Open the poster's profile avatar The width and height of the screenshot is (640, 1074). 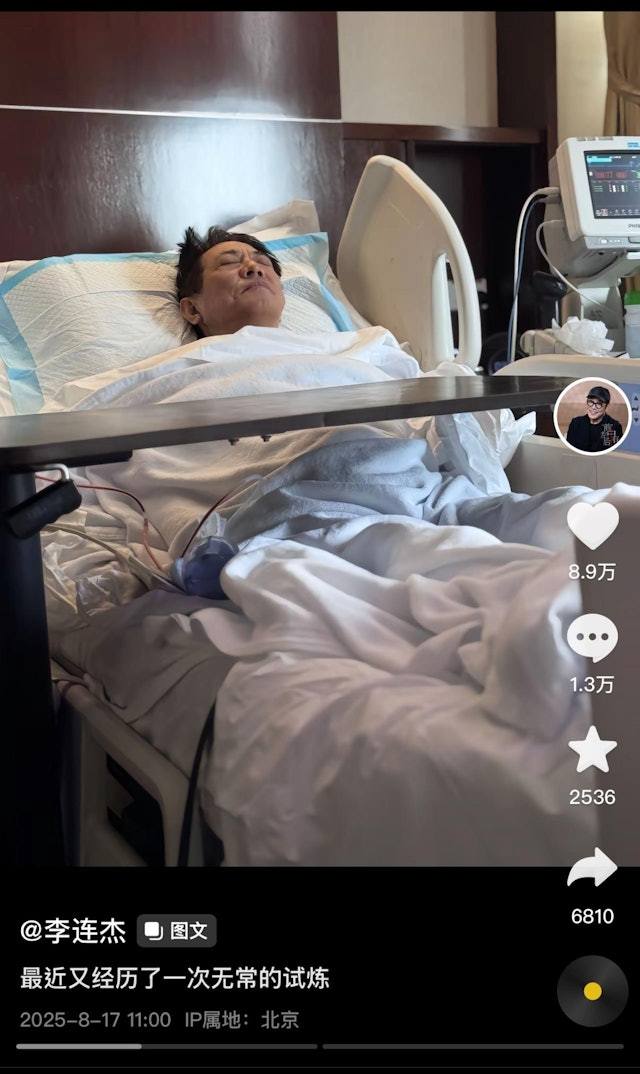coord(592,416)
